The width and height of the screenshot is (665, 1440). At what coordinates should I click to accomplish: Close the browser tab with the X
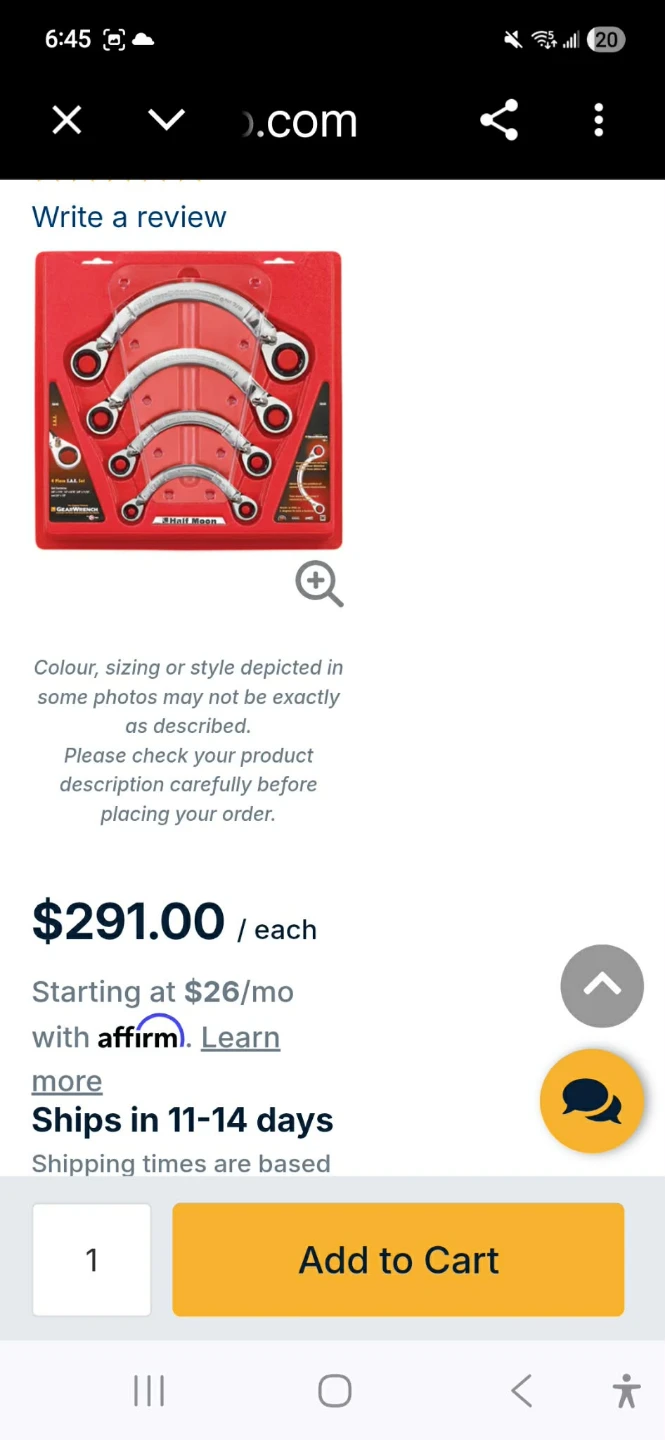tap(67, 121)
